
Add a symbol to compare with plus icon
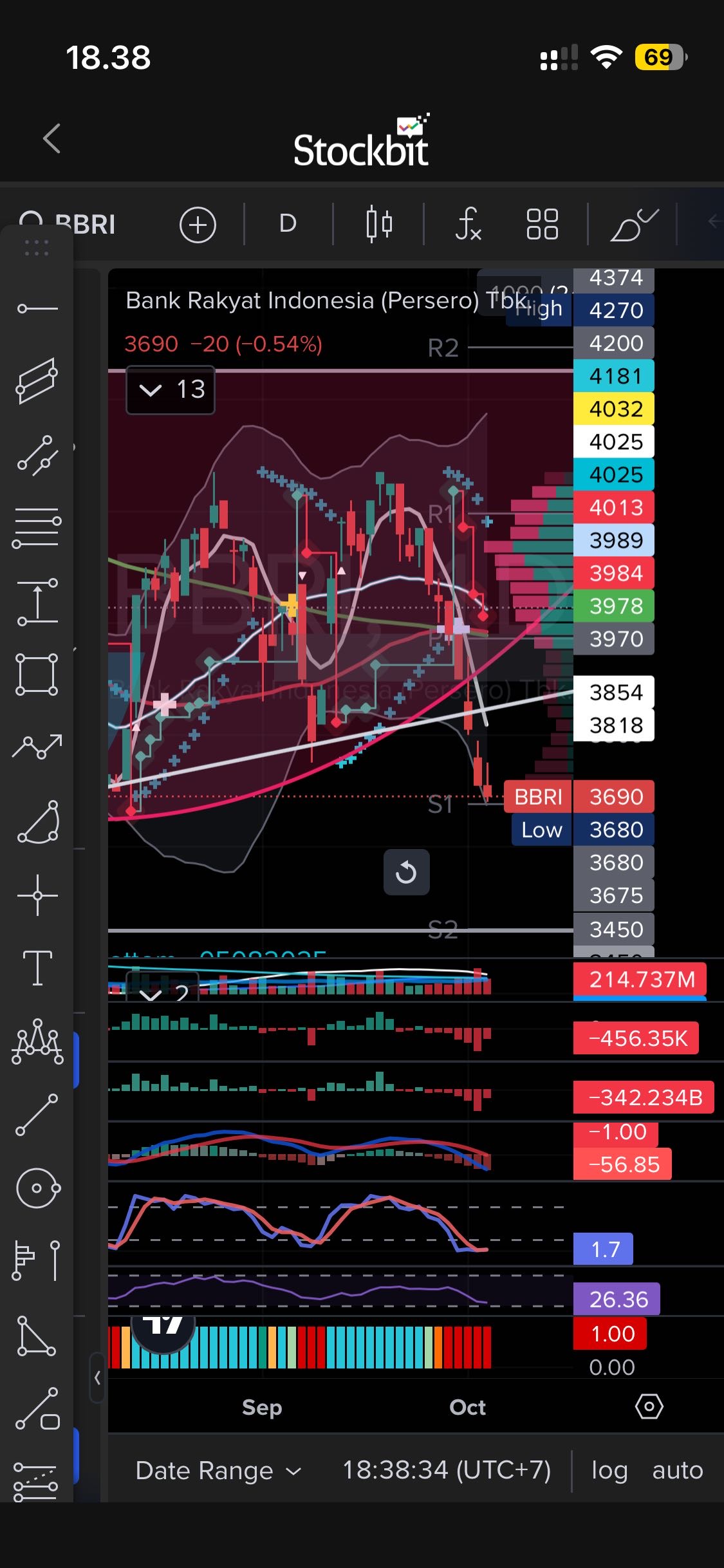pos(198,225)
